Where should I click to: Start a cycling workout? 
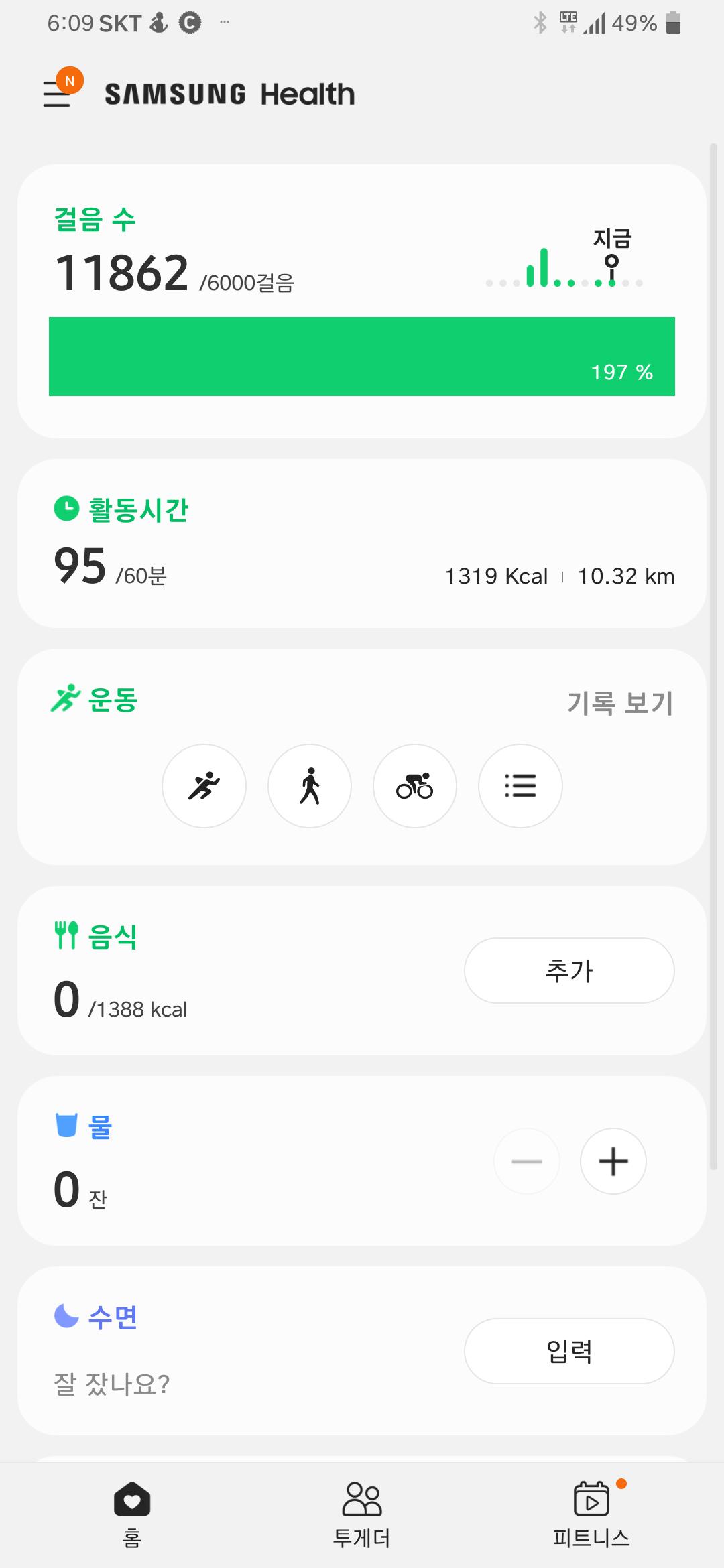pos(415,786)
